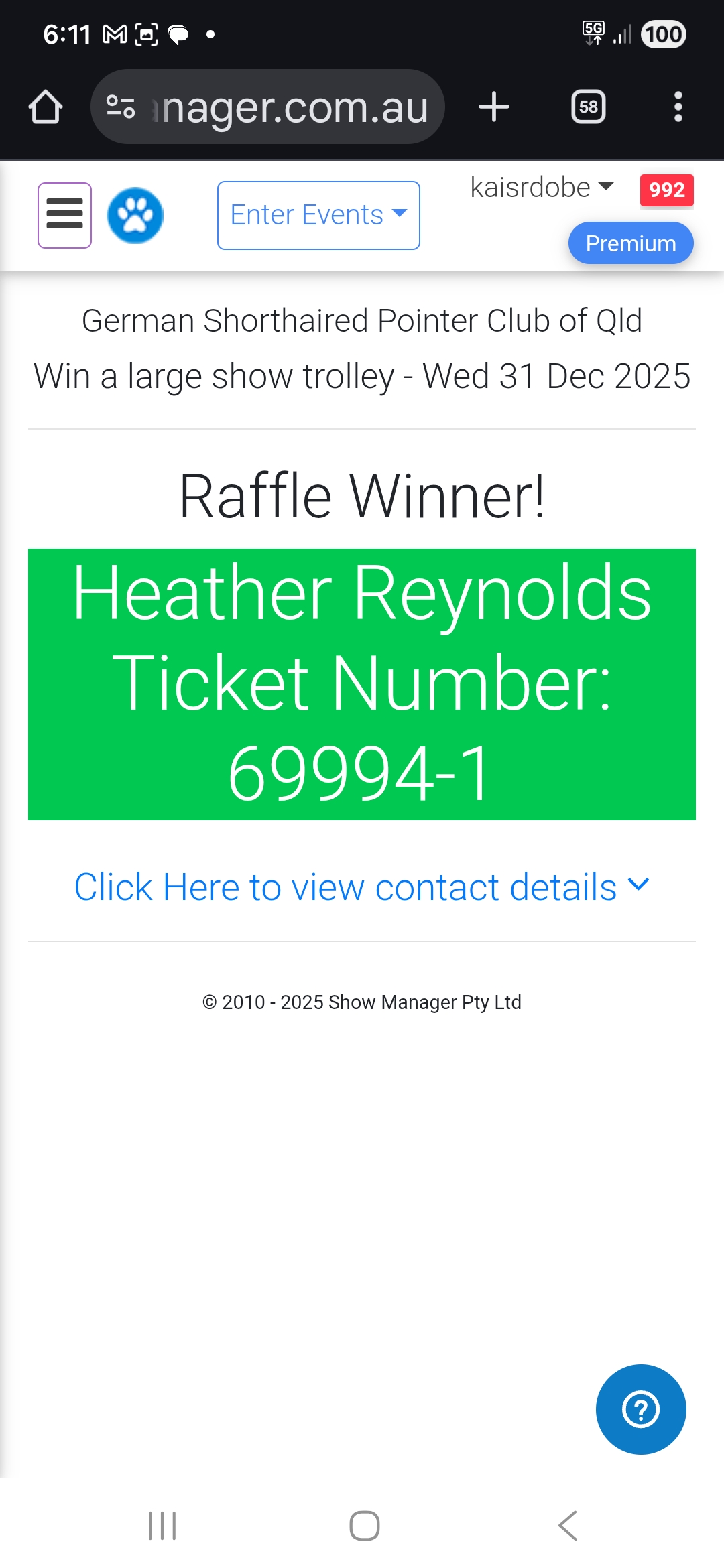Go to the browser home page

coord(46,107)
